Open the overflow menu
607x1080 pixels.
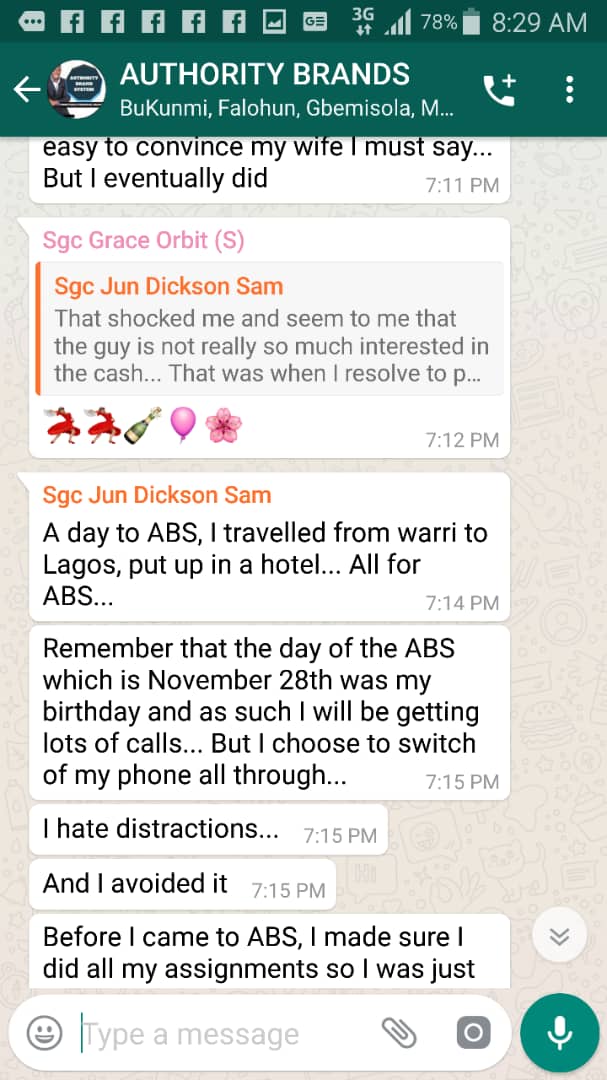[x=569, y=90]
